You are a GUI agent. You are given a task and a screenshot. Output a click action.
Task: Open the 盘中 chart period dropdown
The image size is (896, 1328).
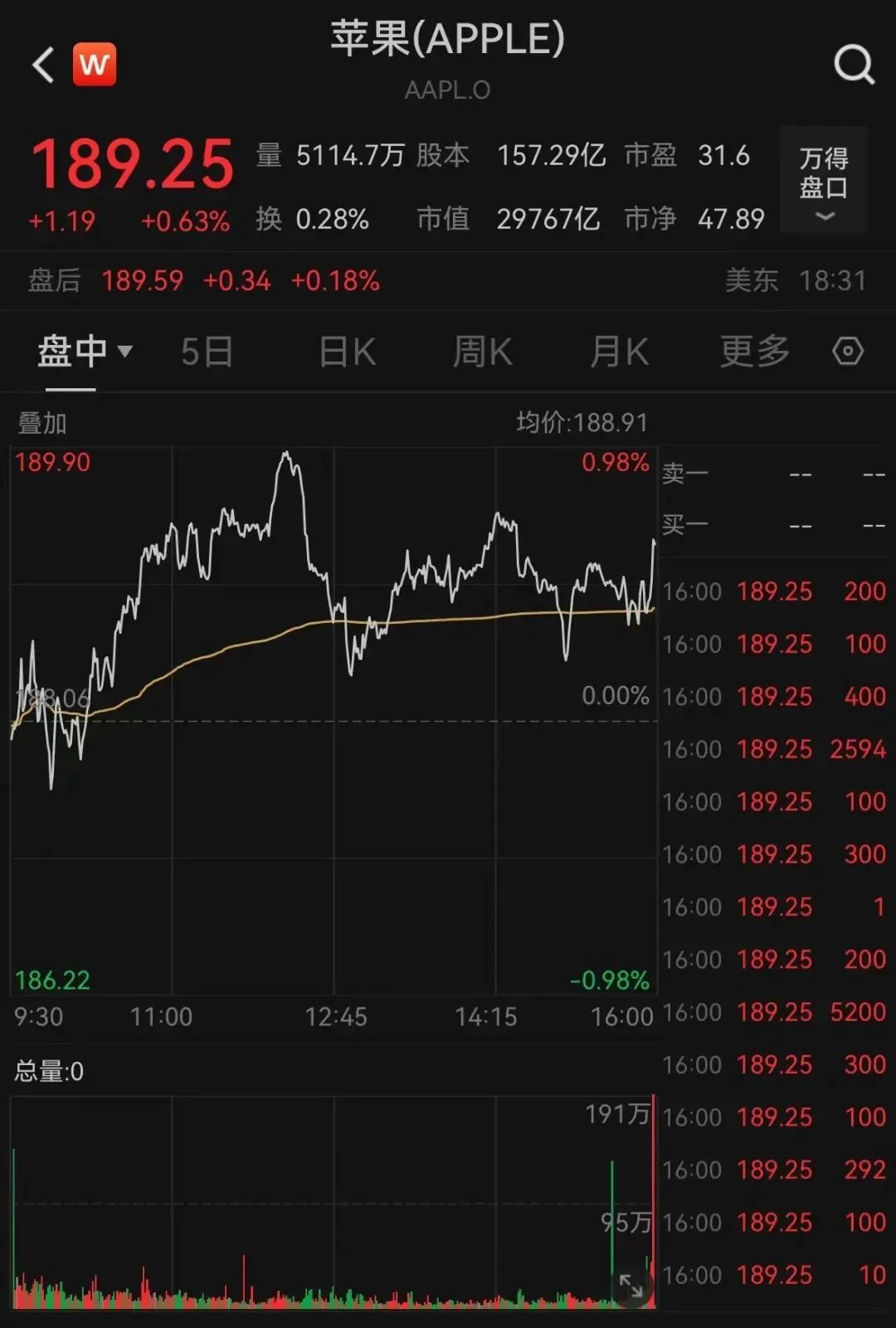[85, 352]
